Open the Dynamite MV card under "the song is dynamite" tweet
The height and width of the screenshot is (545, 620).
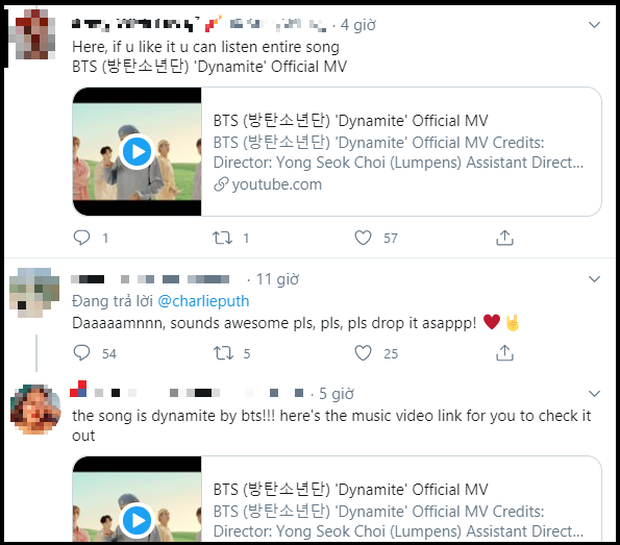click(x=337, y=505)
